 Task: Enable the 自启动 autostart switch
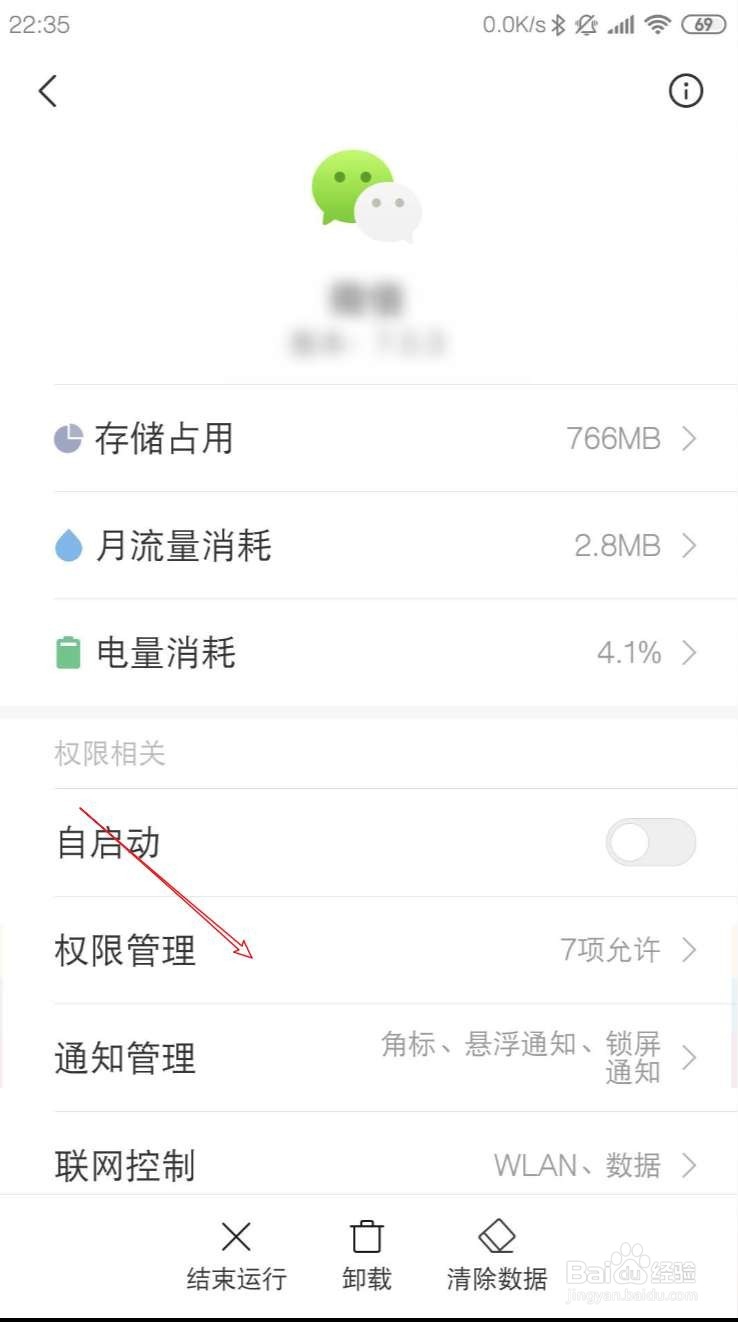click(x=651, y=843)
